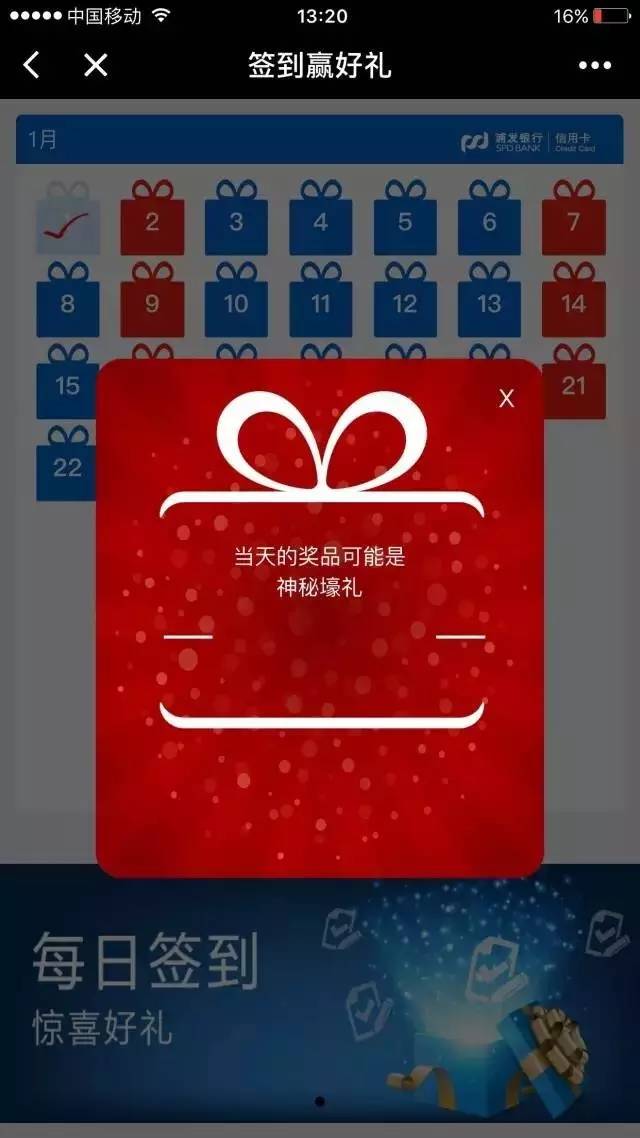The height and width of the screenshot is (1138, 640).
Task: Select gift box number 12
Action: tap(405, 306)
